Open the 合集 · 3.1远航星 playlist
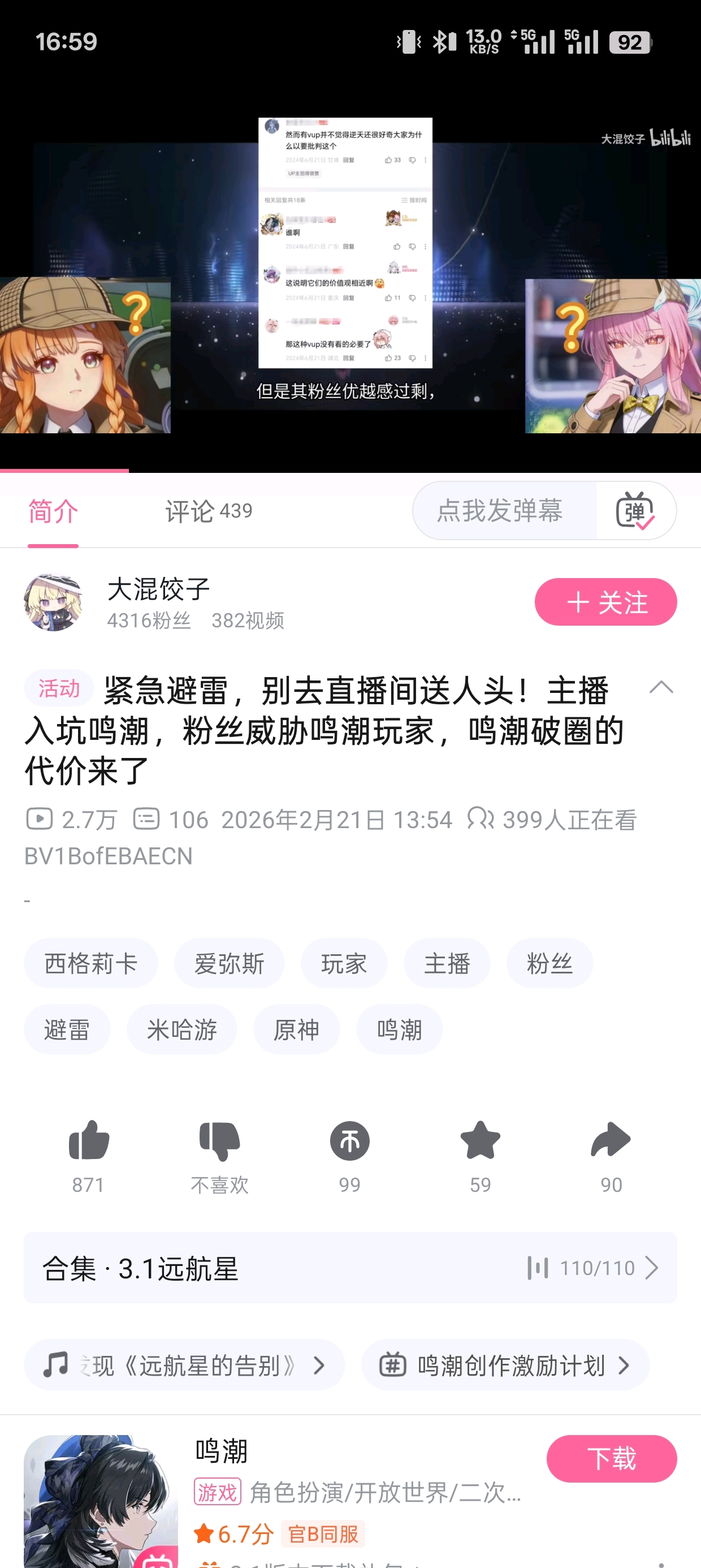The width and height of the screenshot is (701, 1568). coord(350,1268)
